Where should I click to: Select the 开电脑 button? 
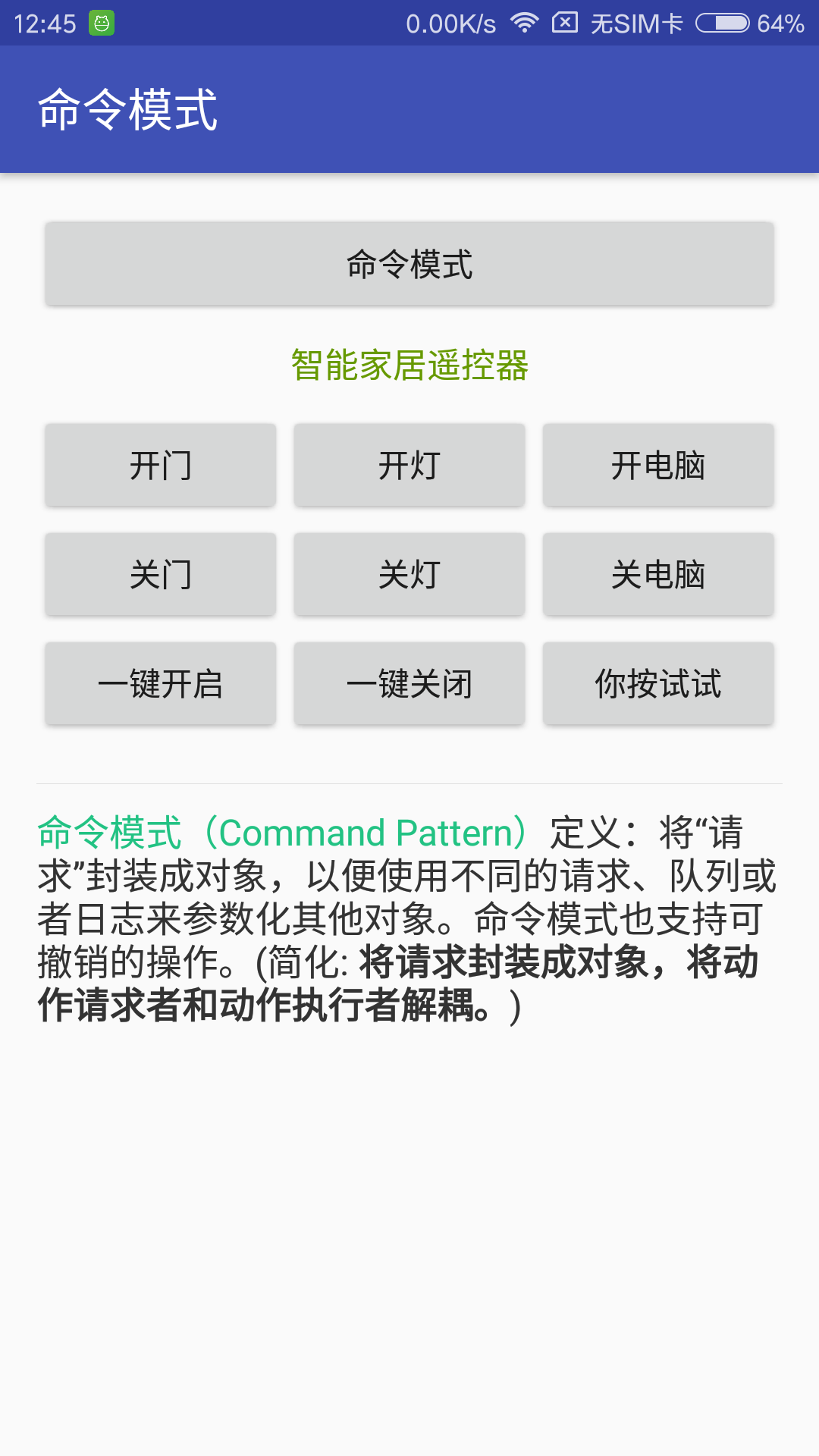[658, 465]
